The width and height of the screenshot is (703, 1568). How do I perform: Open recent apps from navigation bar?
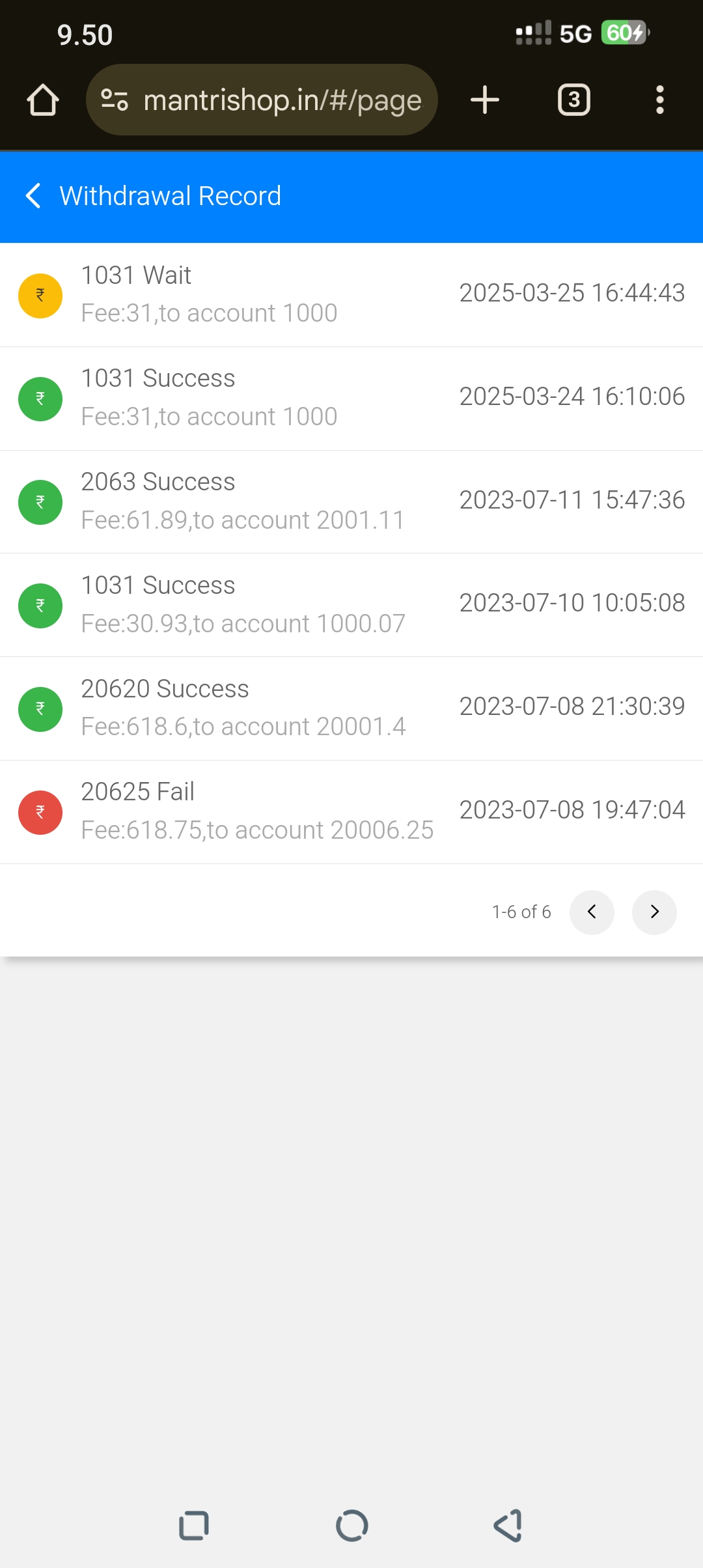[x=193, y=1526]
